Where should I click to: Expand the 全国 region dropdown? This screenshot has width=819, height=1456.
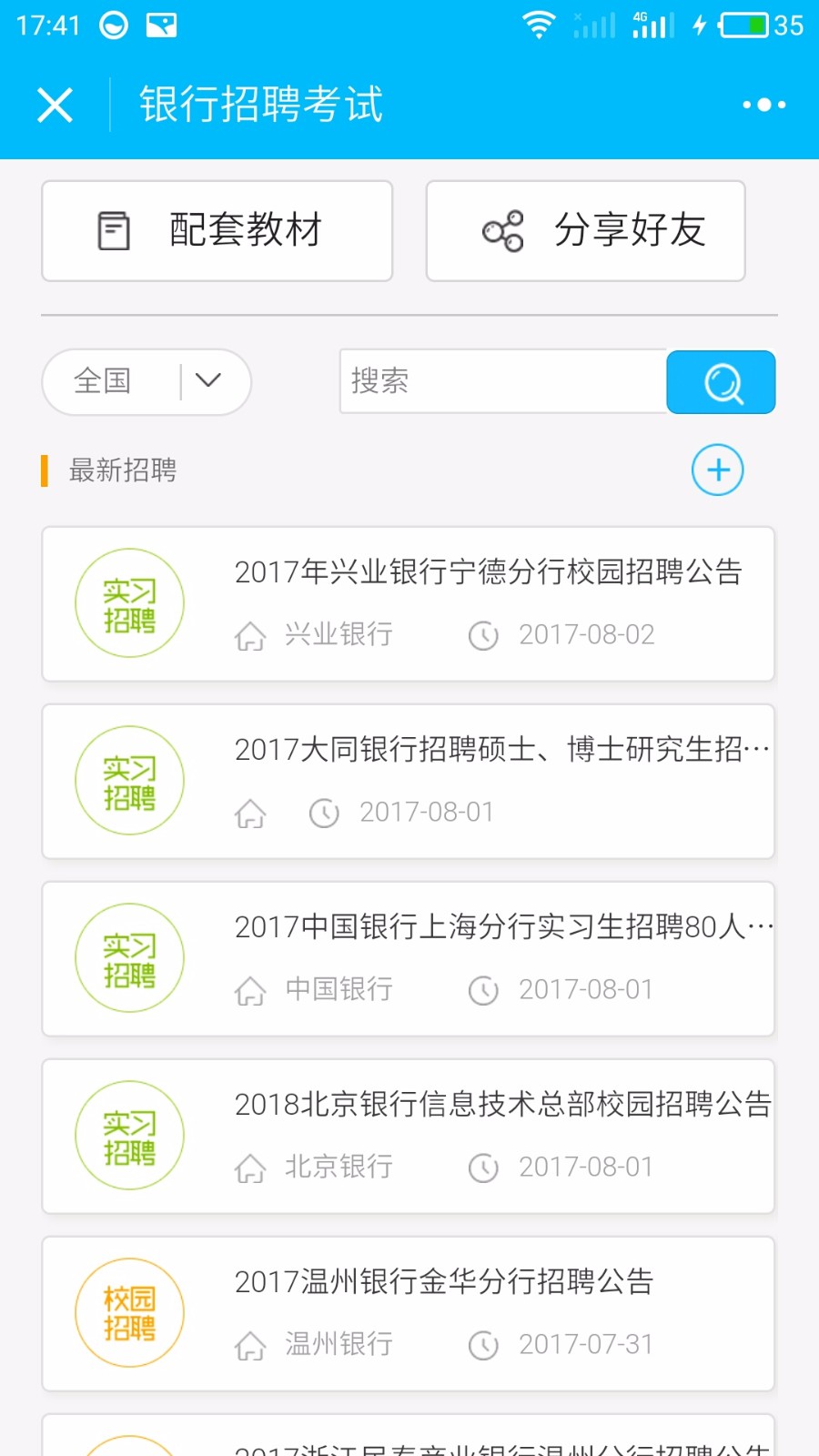(147, 381)
